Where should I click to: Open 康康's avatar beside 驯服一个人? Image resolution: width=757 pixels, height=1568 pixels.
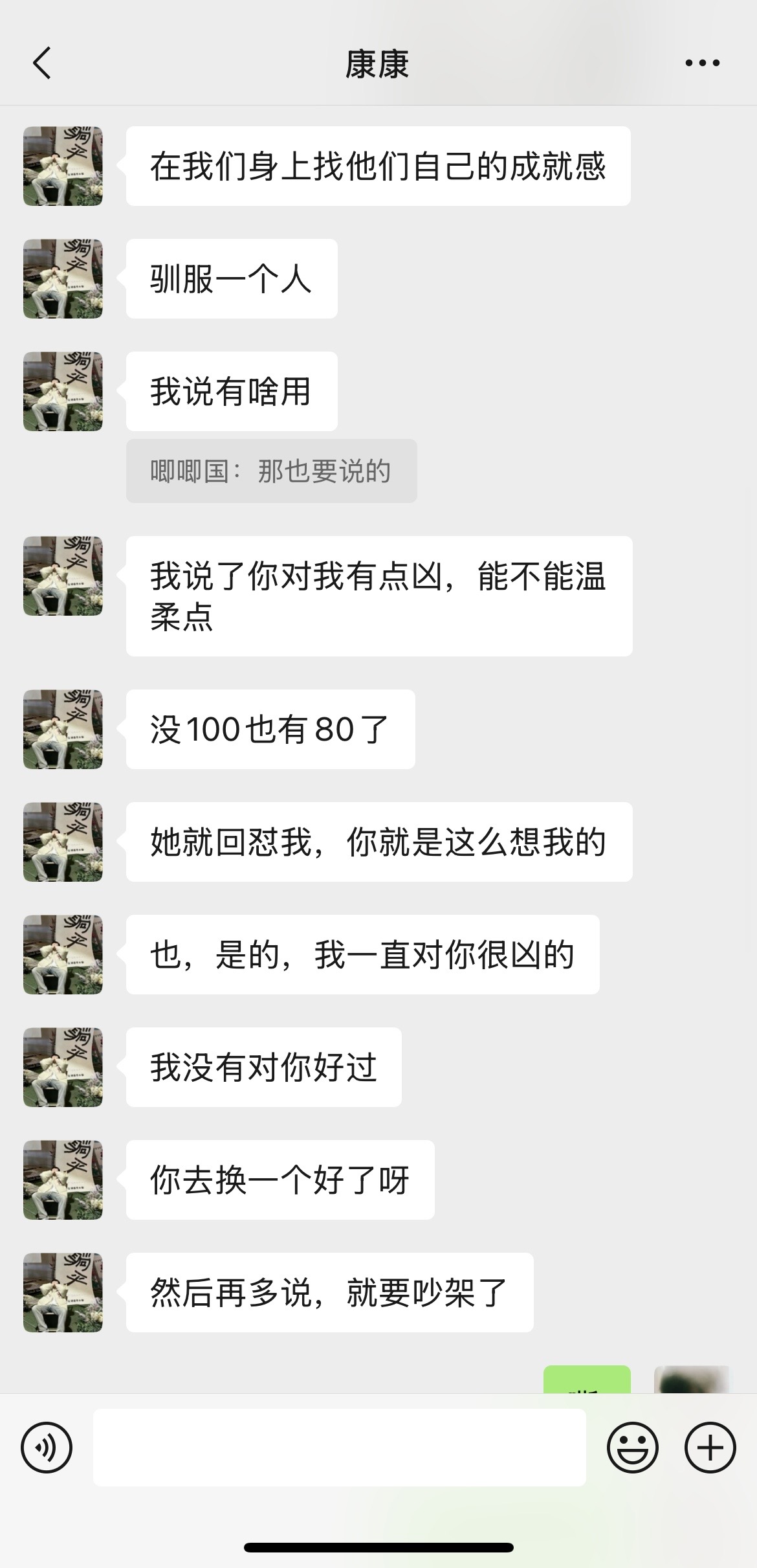click(63, 278)
